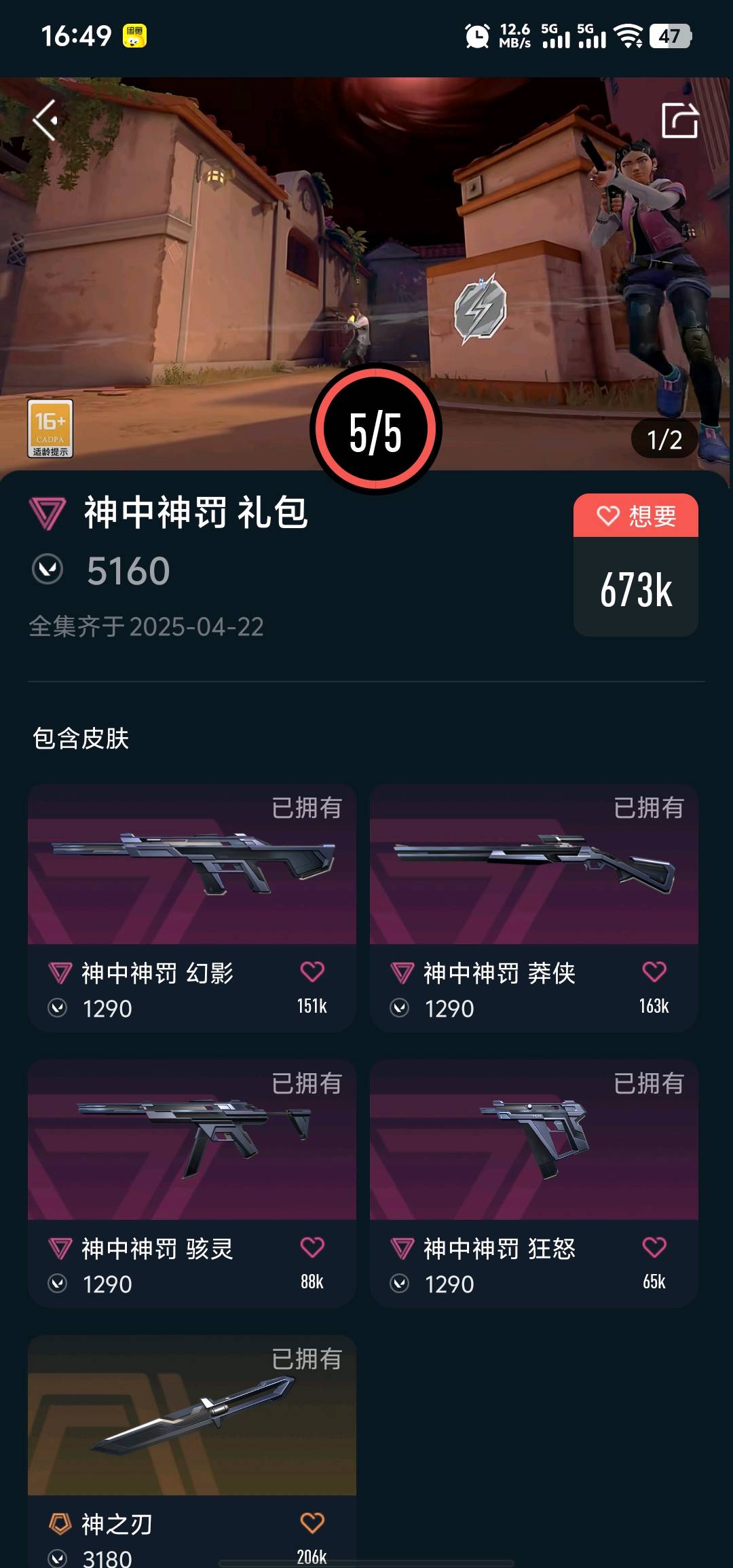Image resolution: width=733 pixels, height=1568 pixels.
Task: Like the 神中神罚 骇灵 skin
Action: [x=312, y=1248]
